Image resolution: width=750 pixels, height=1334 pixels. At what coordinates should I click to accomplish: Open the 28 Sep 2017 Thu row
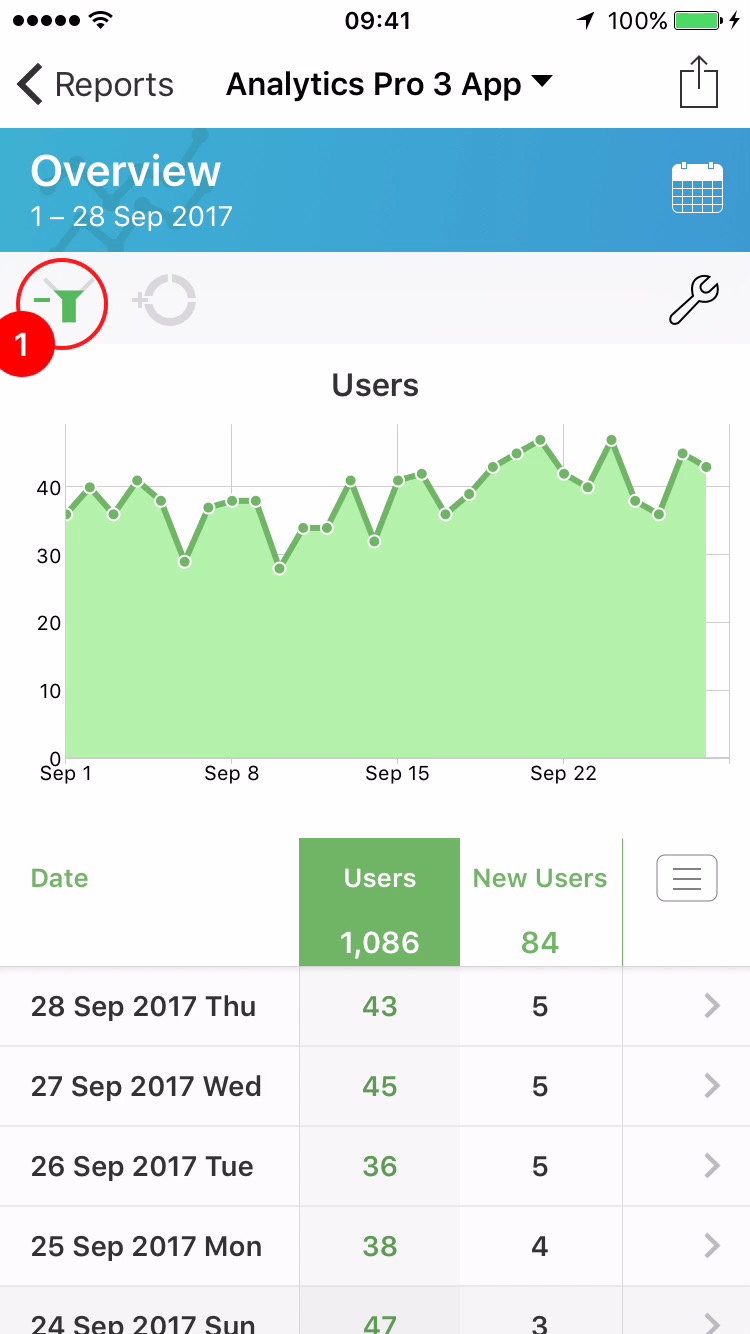pyautogui.click(x=375, y=1007)
